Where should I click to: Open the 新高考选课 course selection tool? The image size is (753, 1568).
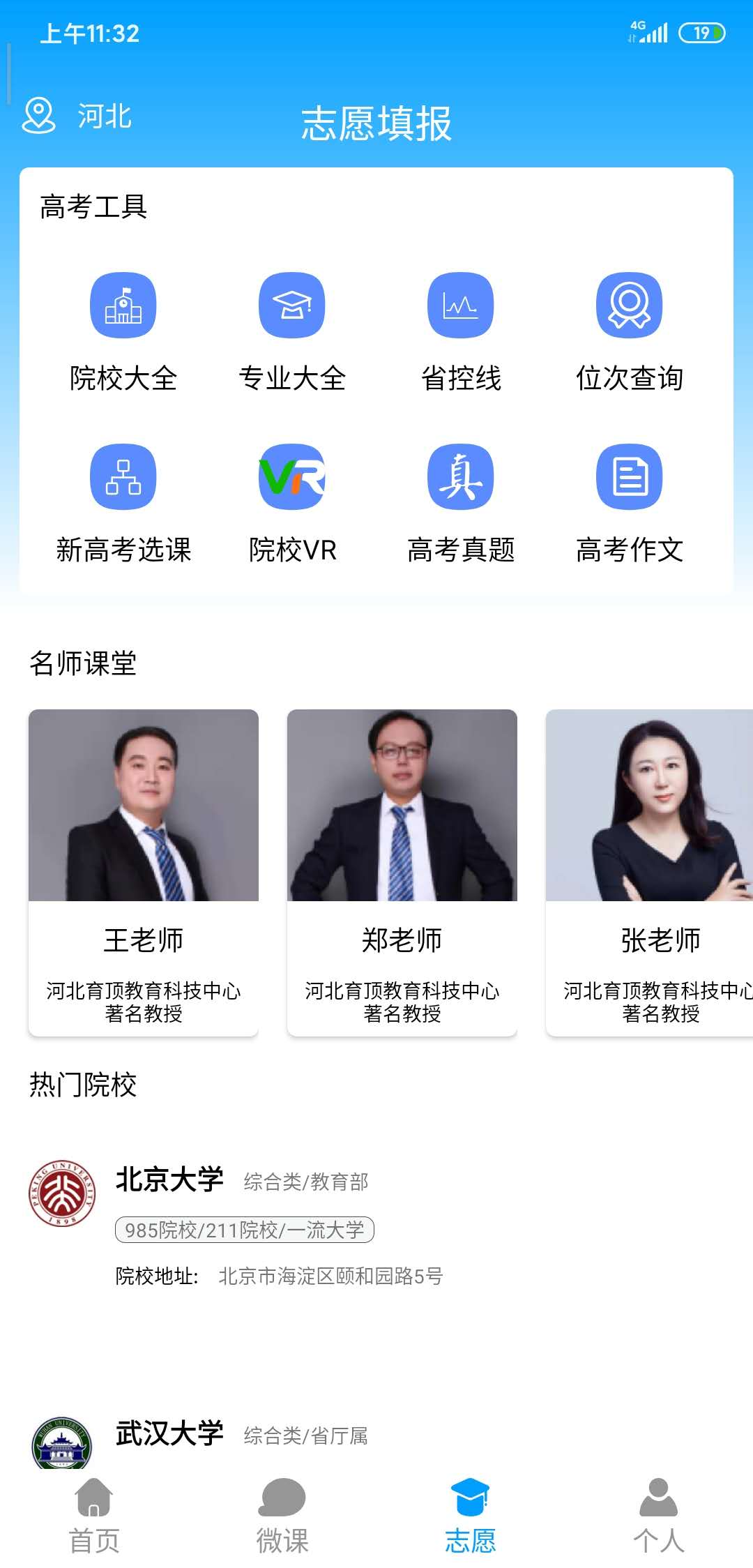click(x=123, y=499)
